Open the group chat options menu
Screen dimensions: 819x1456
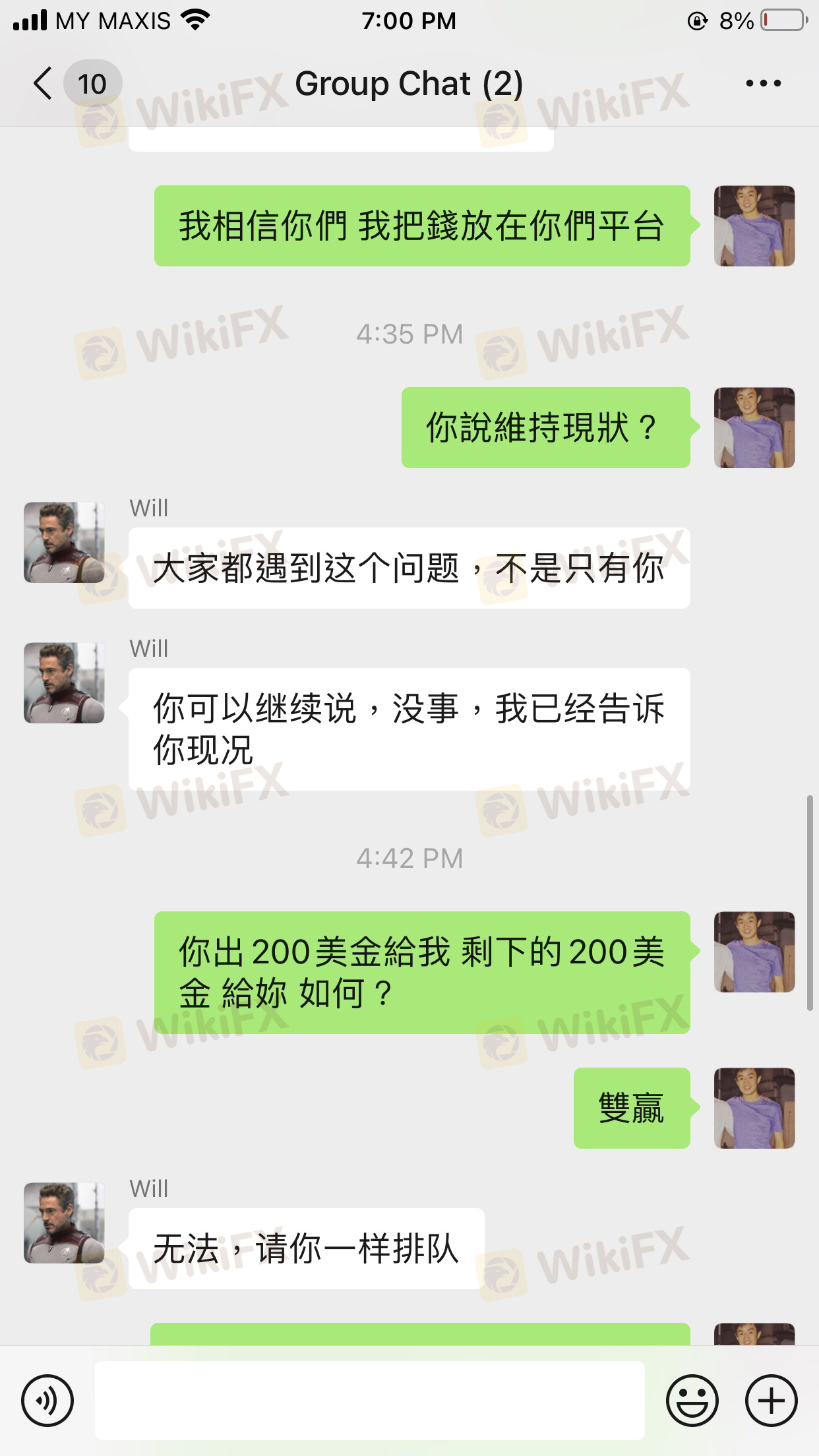point(763,83)
